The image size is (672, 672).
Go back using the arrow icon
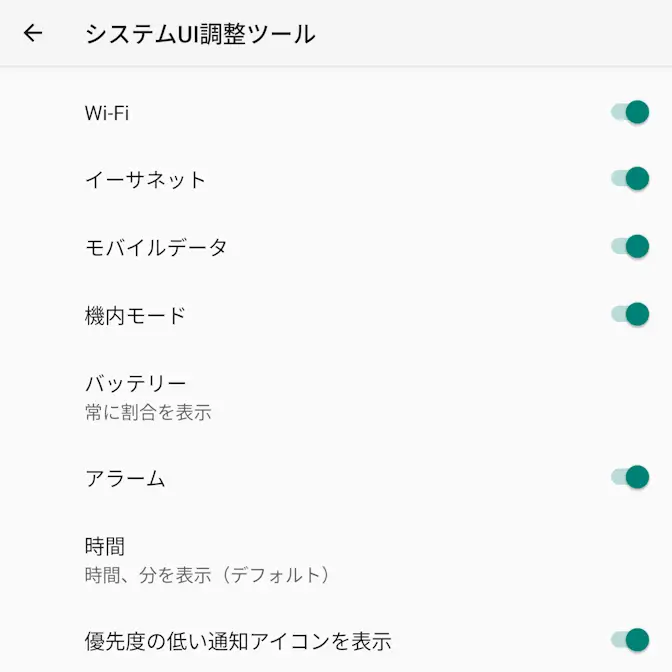point(33,33)
